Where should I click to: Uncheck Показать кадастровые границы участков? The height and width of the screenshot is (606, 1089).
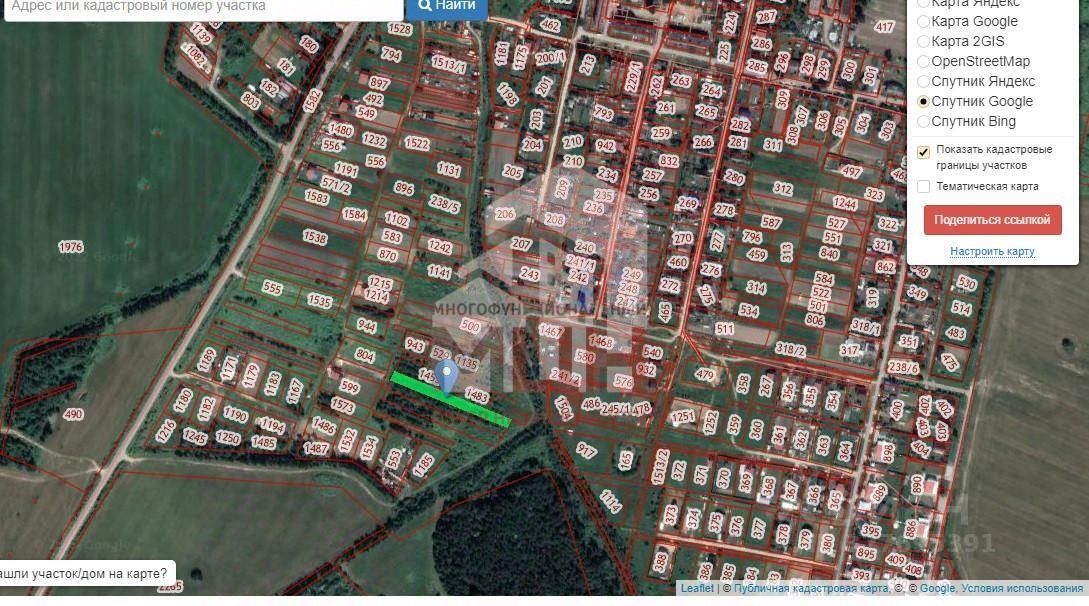coord(924,151)
